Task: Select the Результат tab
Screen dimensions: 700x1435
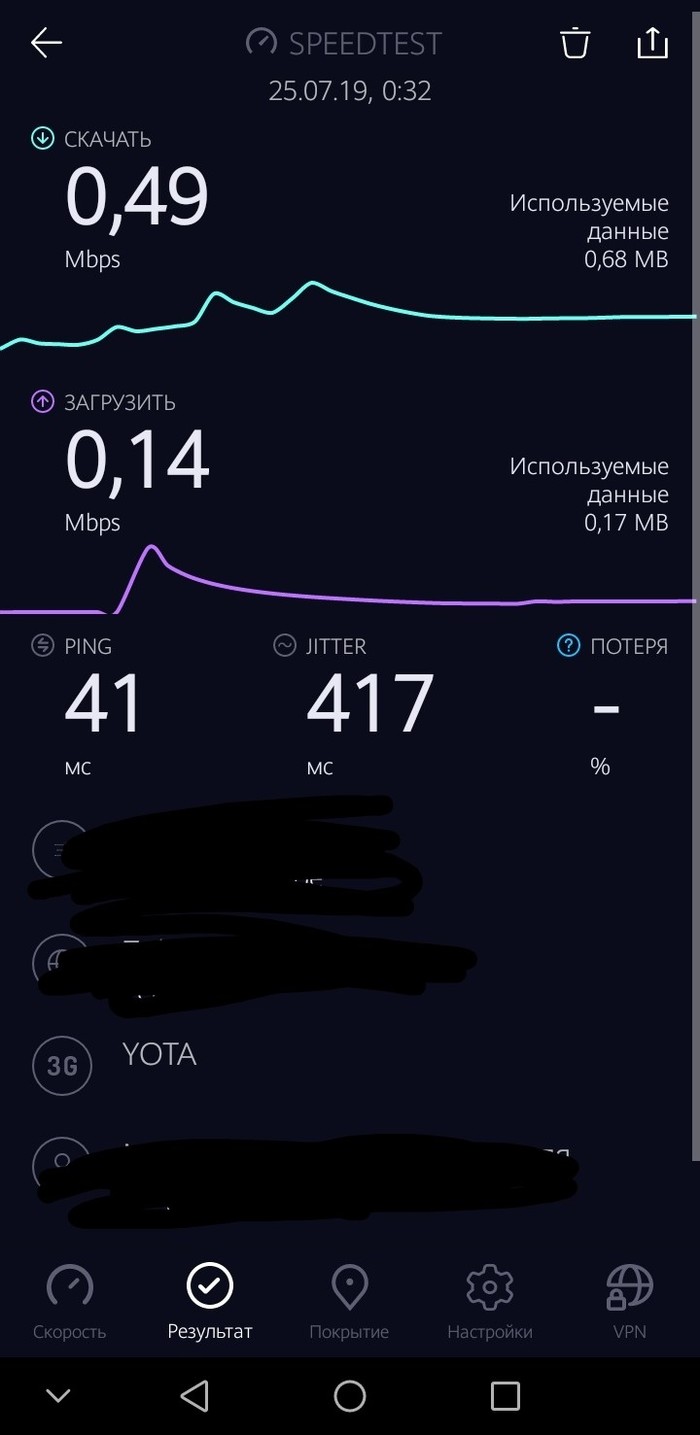Action: (210, 1301)
